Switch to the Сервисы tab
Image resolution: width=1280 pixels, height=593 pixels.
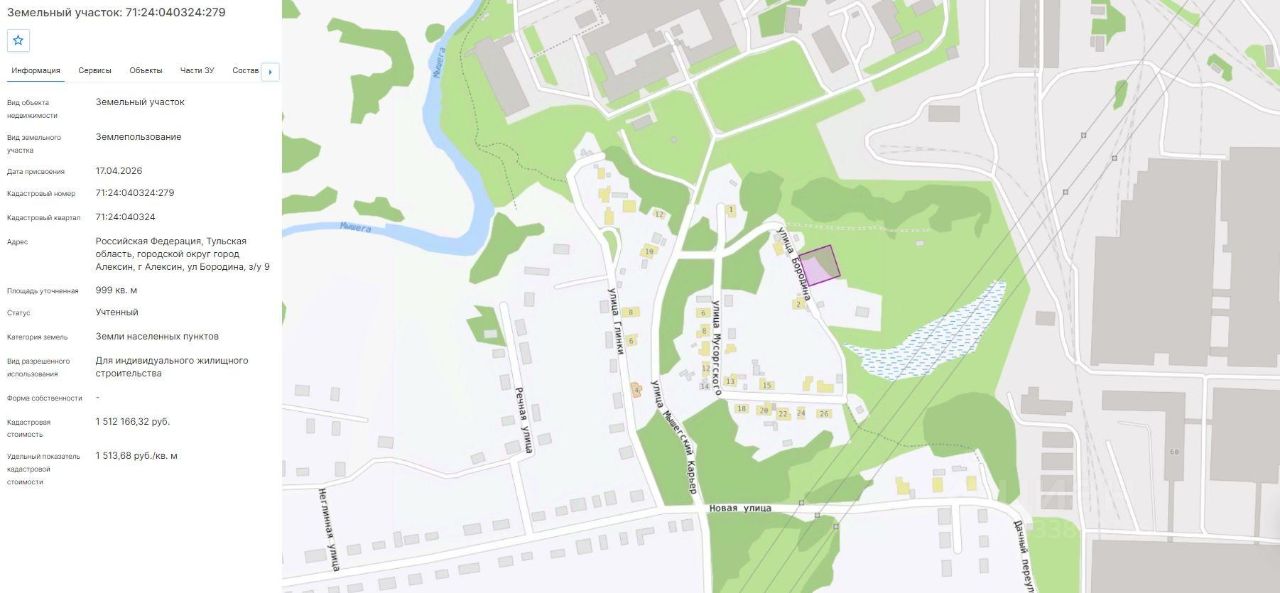click(95, 70)
